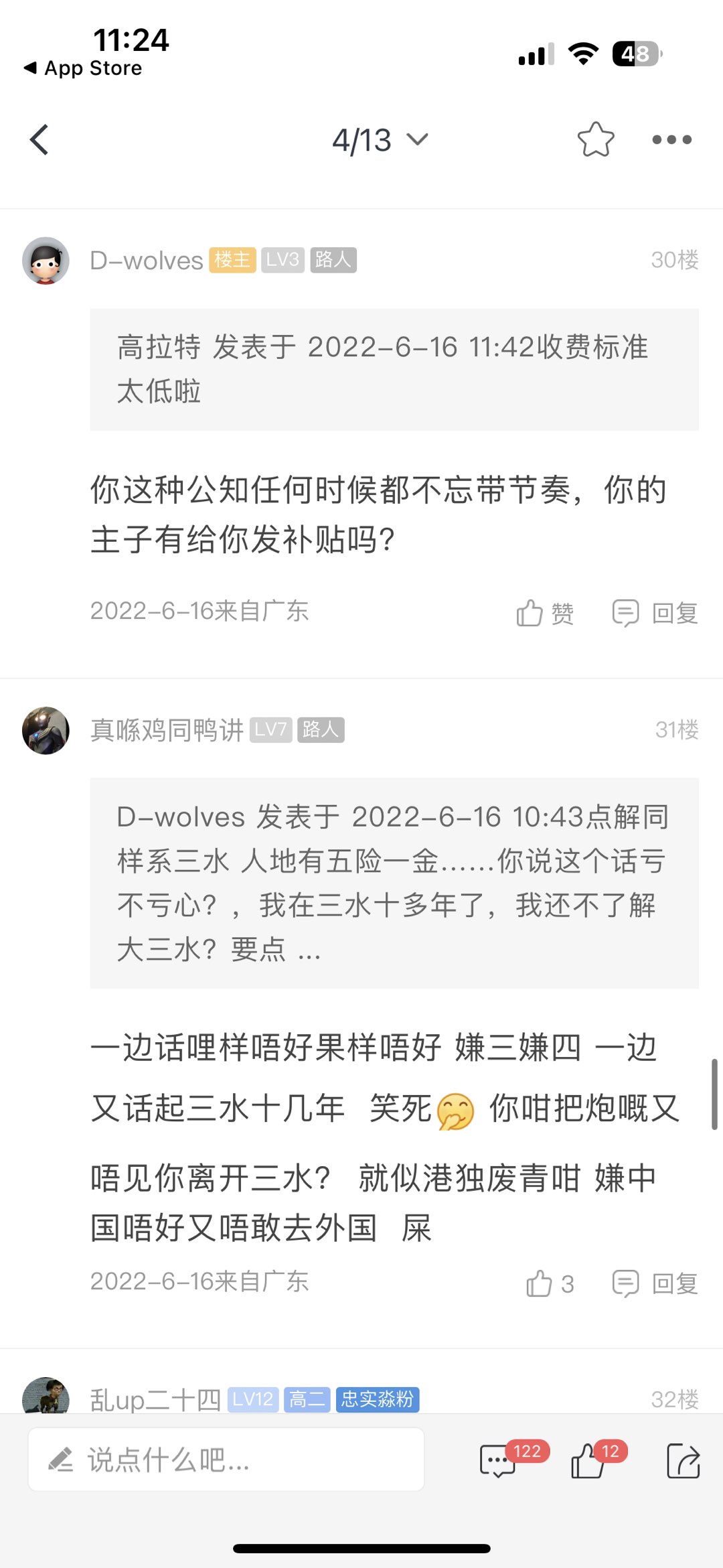
Task: Like 真喺鸡同鸭讲's comment with 3 likes
Action: point(550,1283)
